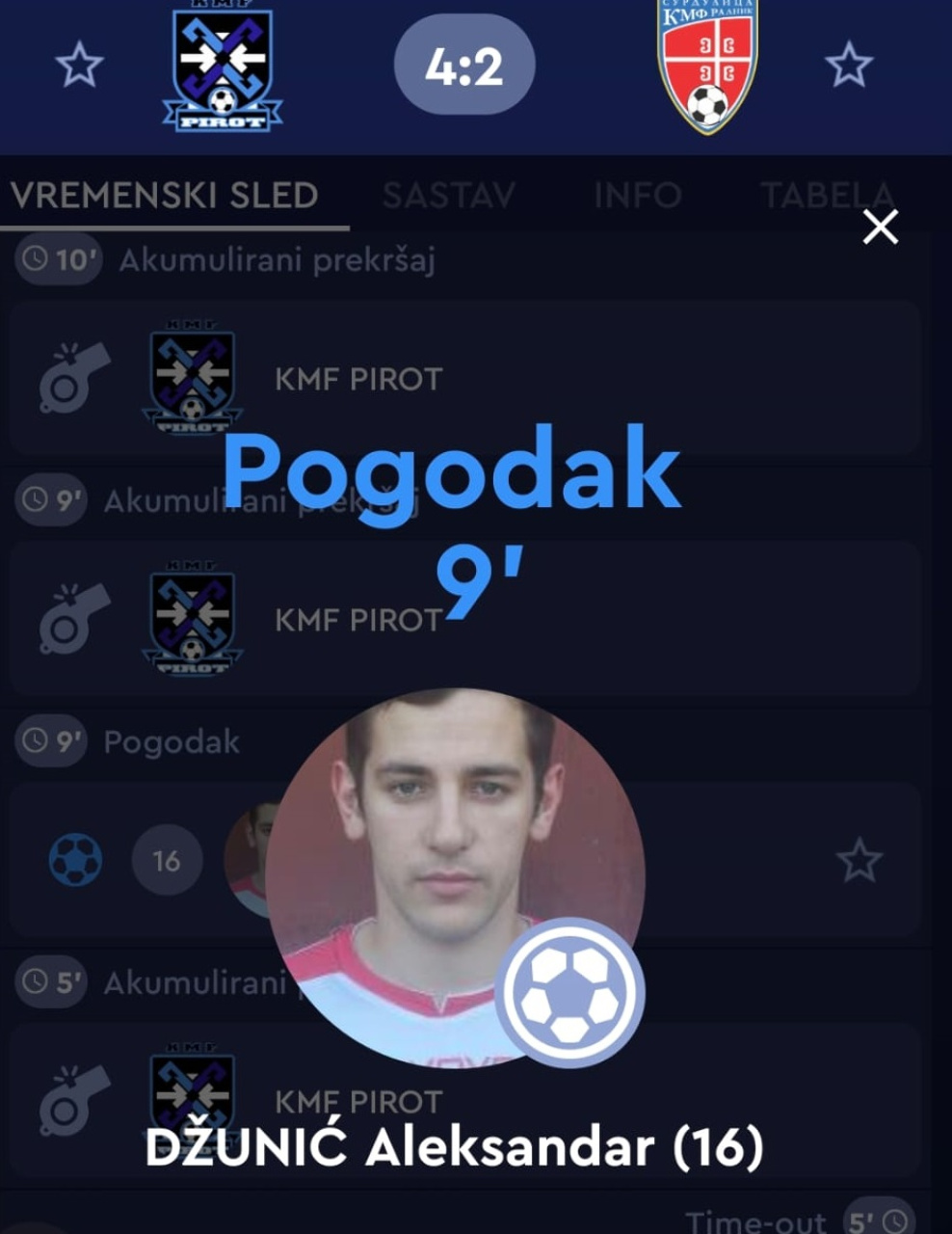Favorite the away team star
This screenshot has width=952, height=1234.
tap(848, 66)
